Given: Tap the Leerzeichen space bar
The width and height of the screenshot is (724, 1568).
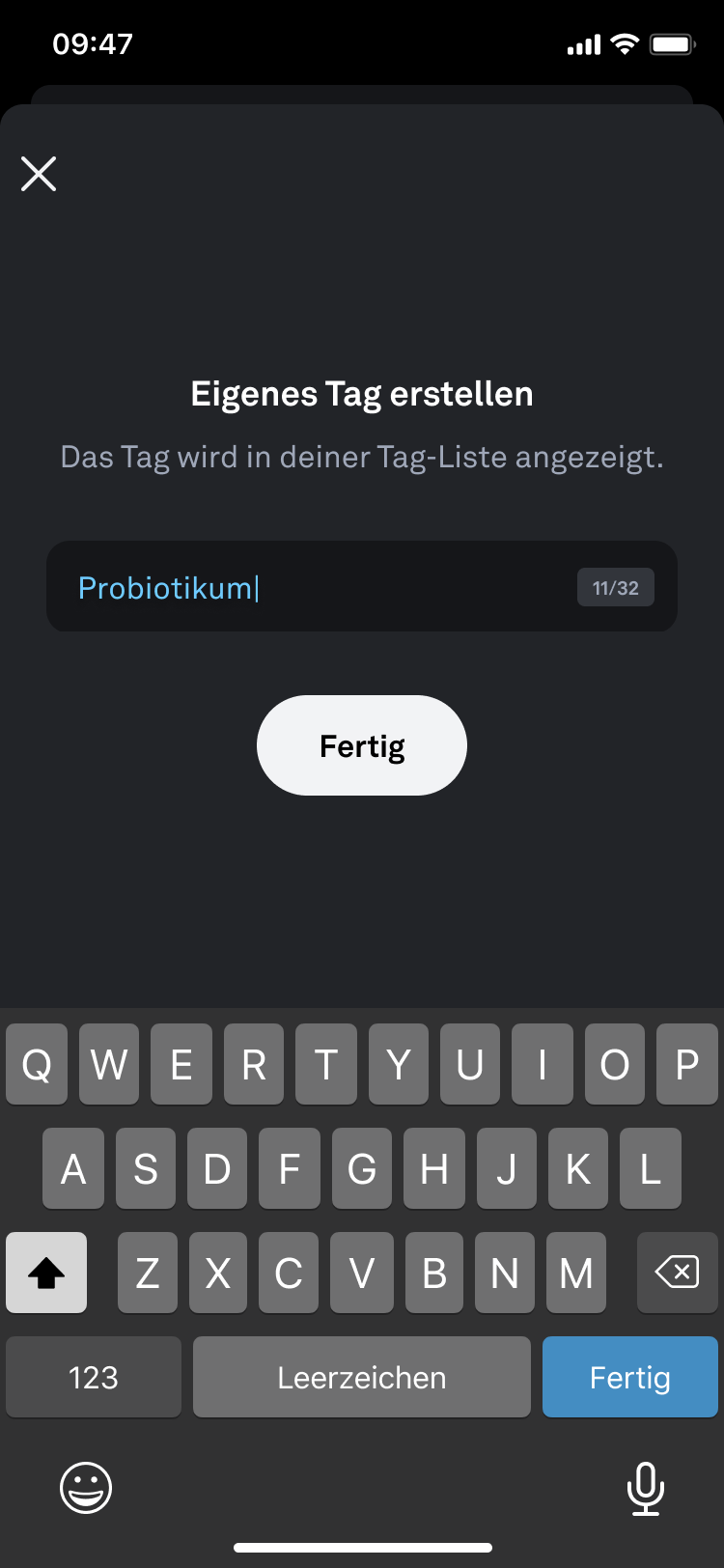Looking at the screenshot, I should [362, 1377].
